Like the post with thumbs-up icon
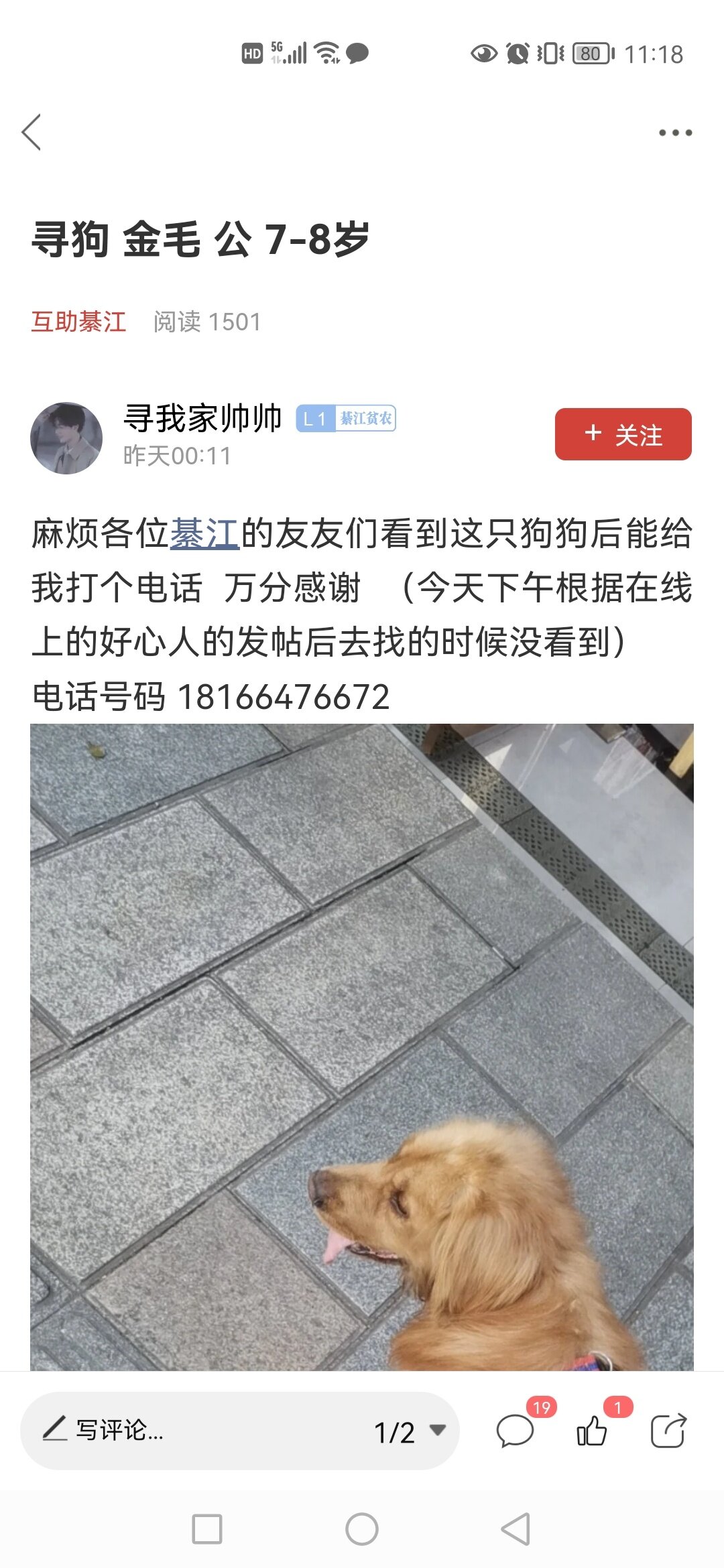 [592, 1431]
